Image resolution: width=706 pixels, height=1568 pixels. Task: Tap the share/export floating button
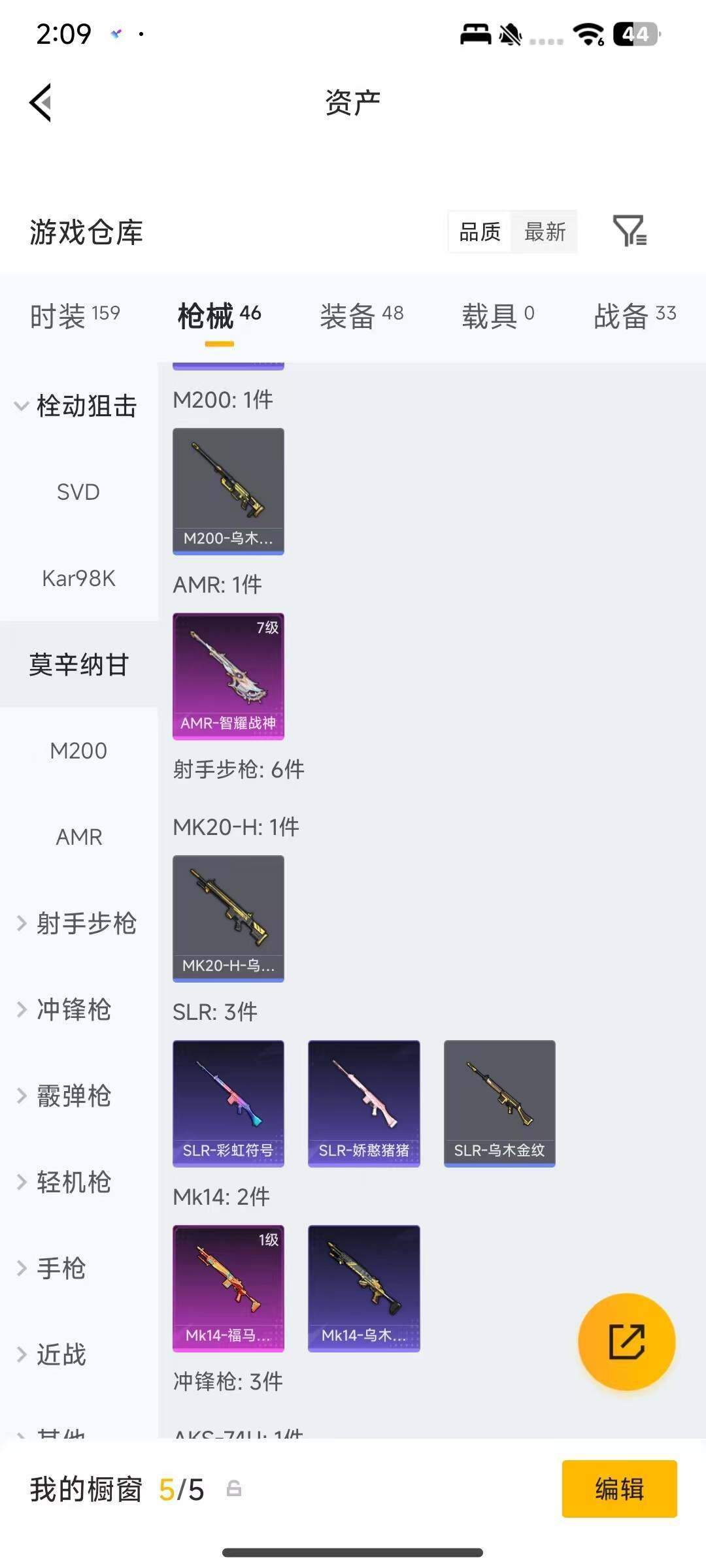626,1341
